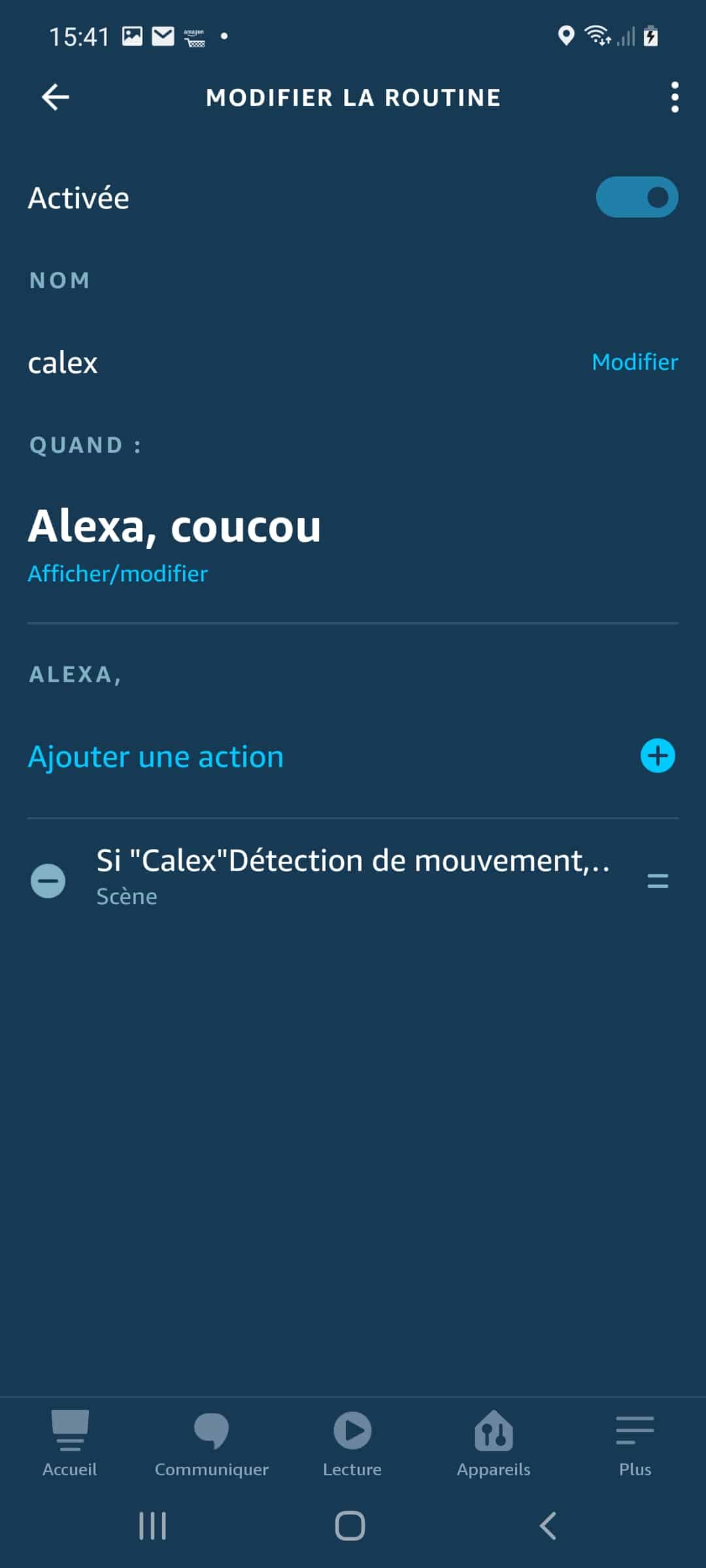The width and height of the screenshot is (706, 1568).
Task: Open the three-dot overflow menu
Action: 675,97
